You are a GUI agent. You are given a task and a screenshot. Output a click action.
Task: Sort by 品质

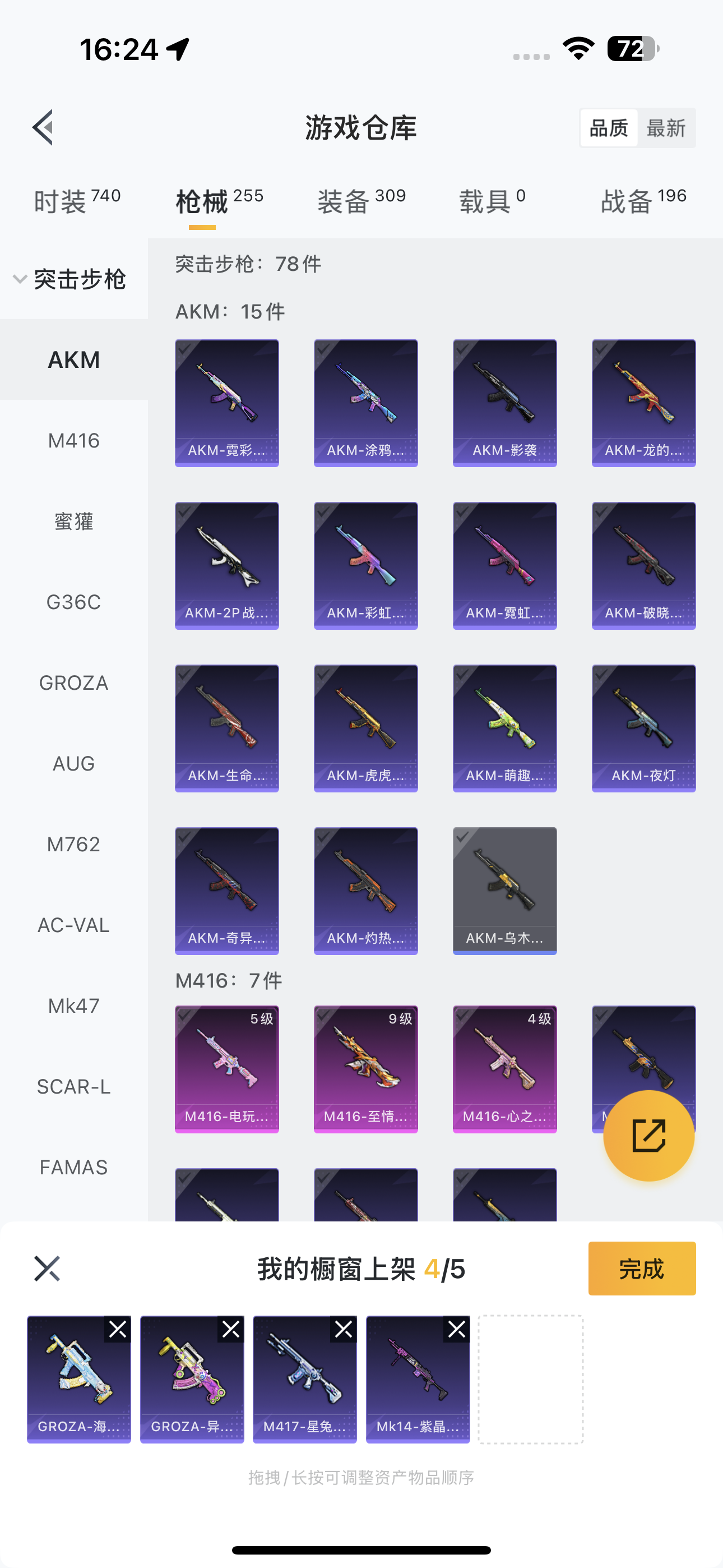point(609,128)
